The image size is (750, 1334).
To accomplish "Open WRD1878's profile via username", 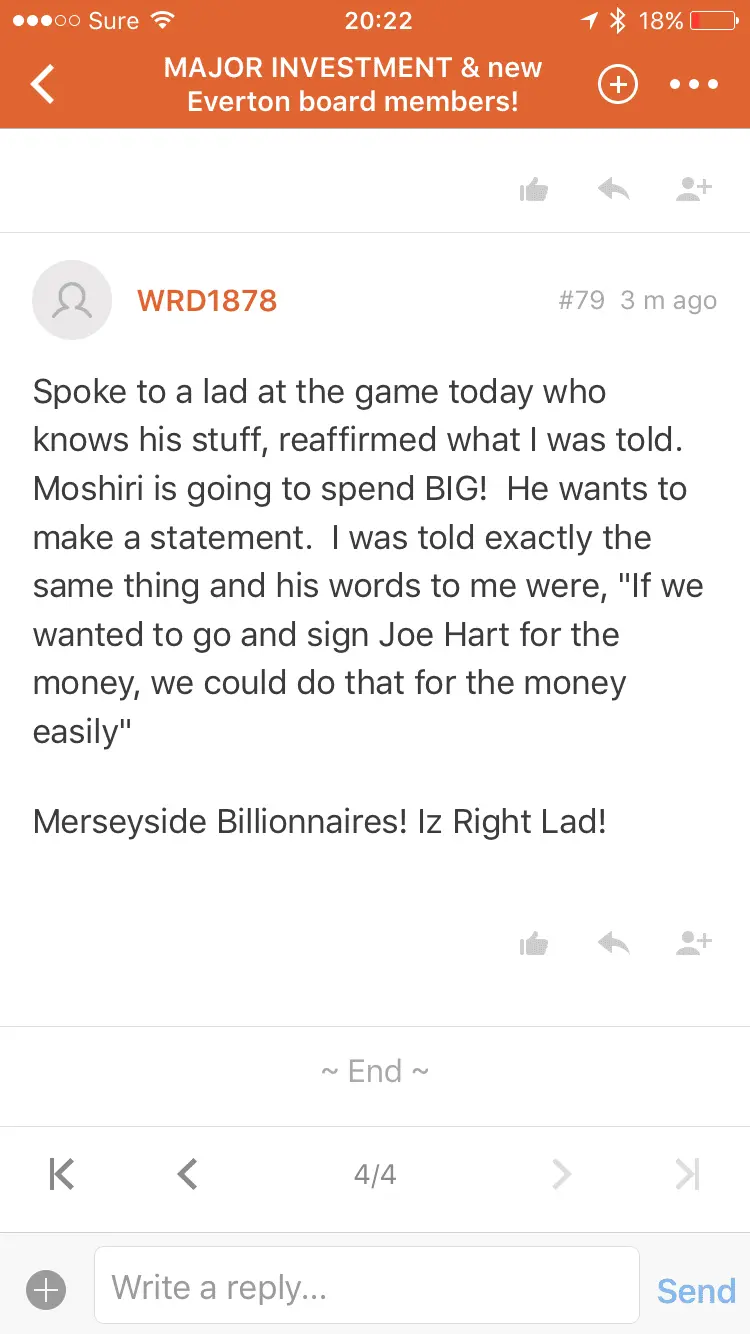I will [x=207, y=300].
